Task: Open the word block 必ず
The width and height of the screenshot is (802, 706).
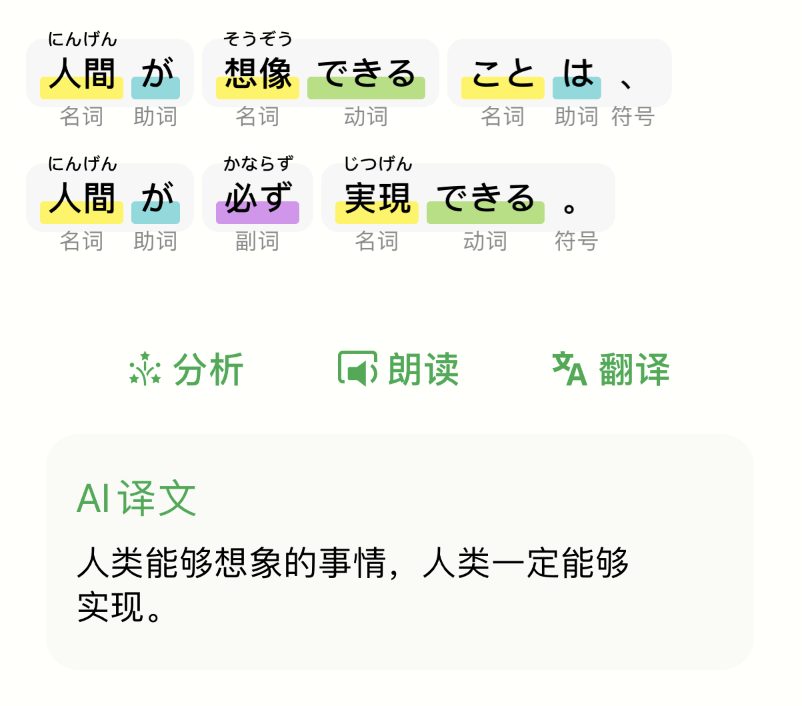Action: 257,198
